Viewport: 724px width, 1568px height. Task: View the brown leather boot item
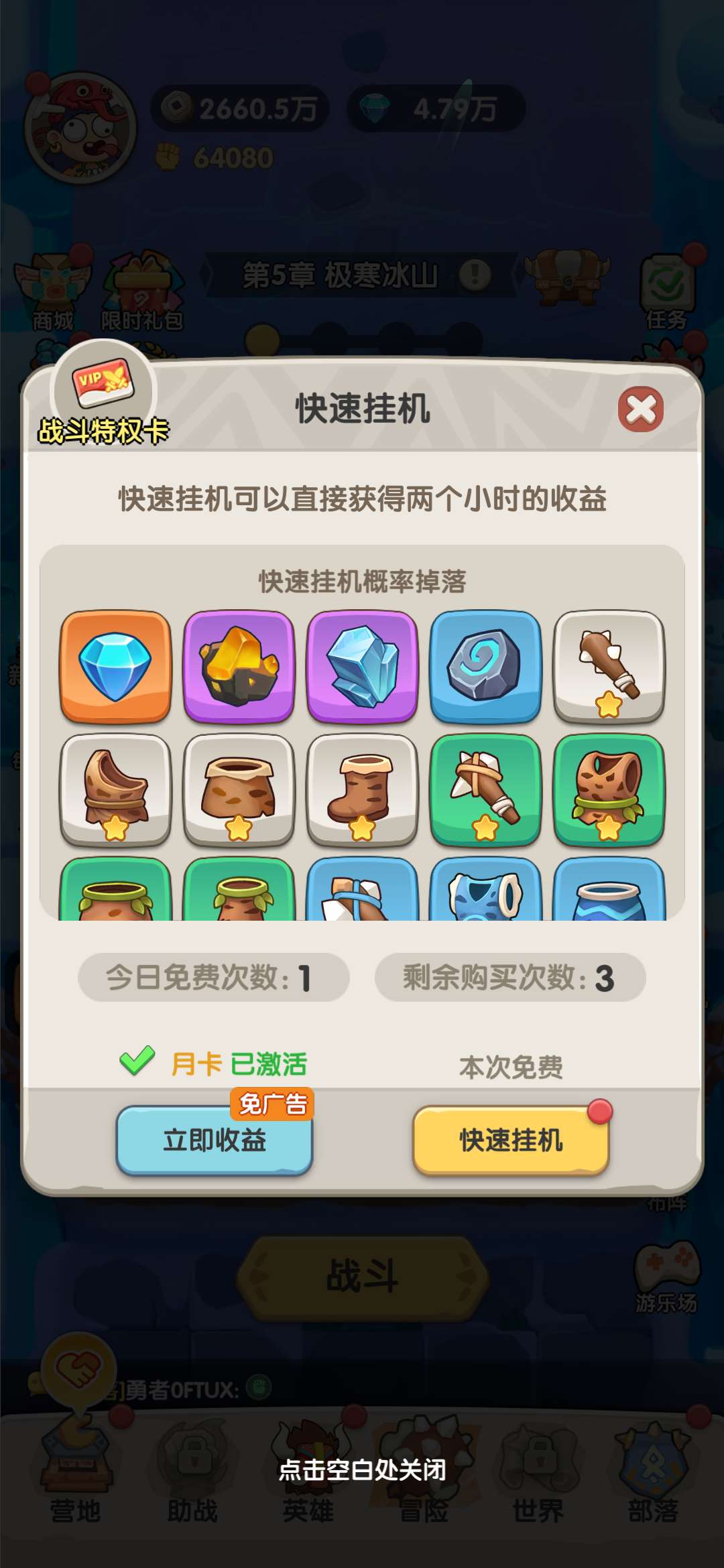pos(363,789)
